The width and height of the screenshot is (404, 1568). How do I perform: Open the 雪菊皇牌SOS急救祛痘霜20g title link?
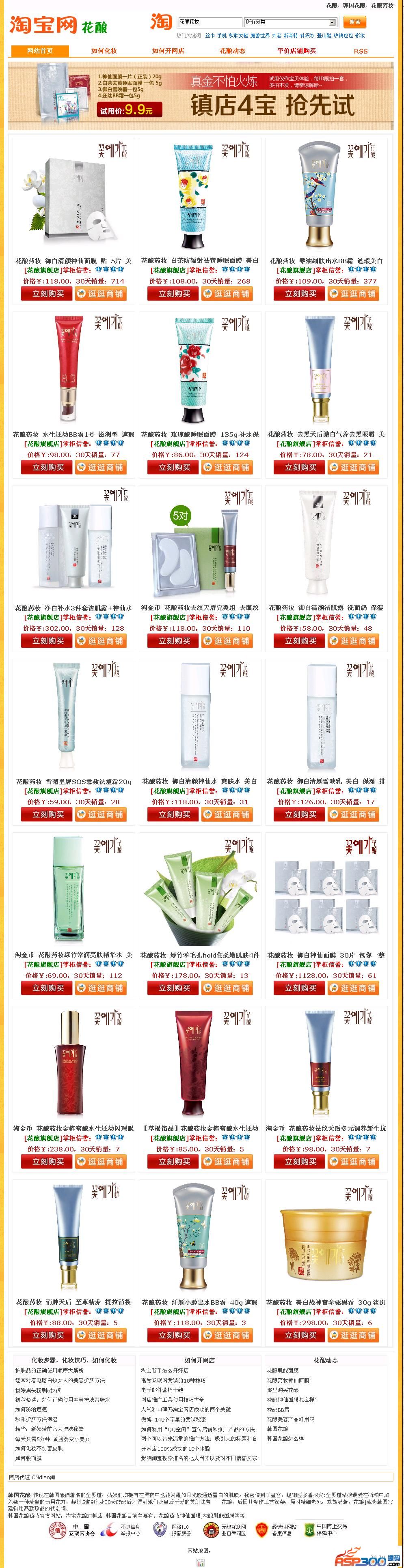click(73, 782)
